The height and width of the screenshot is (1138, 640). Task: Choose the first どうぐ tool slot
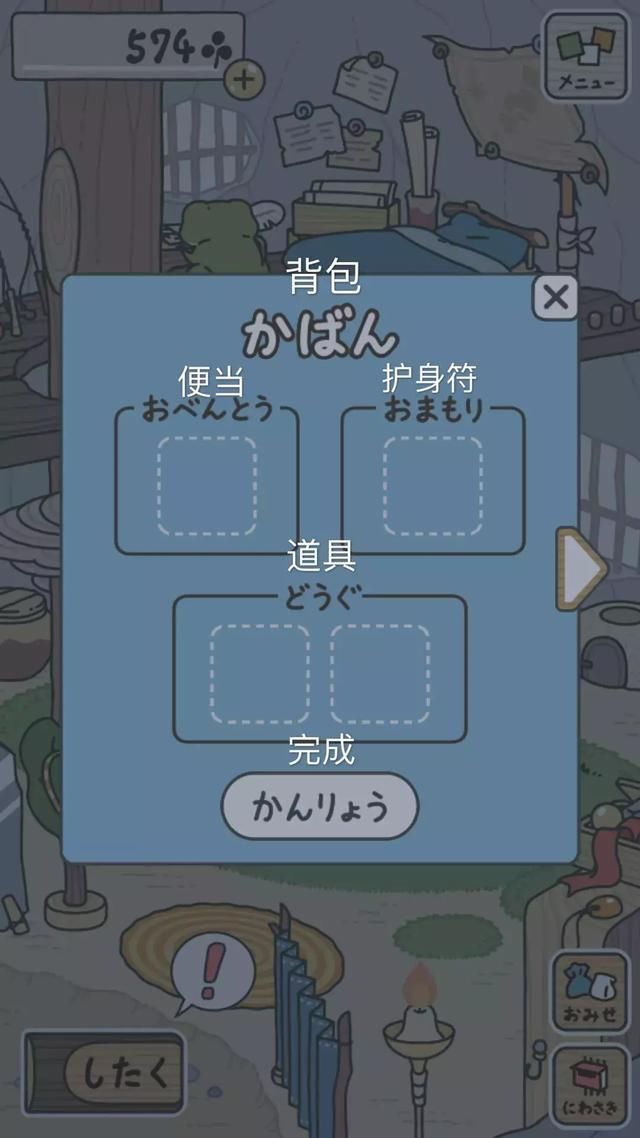[260, 674]
